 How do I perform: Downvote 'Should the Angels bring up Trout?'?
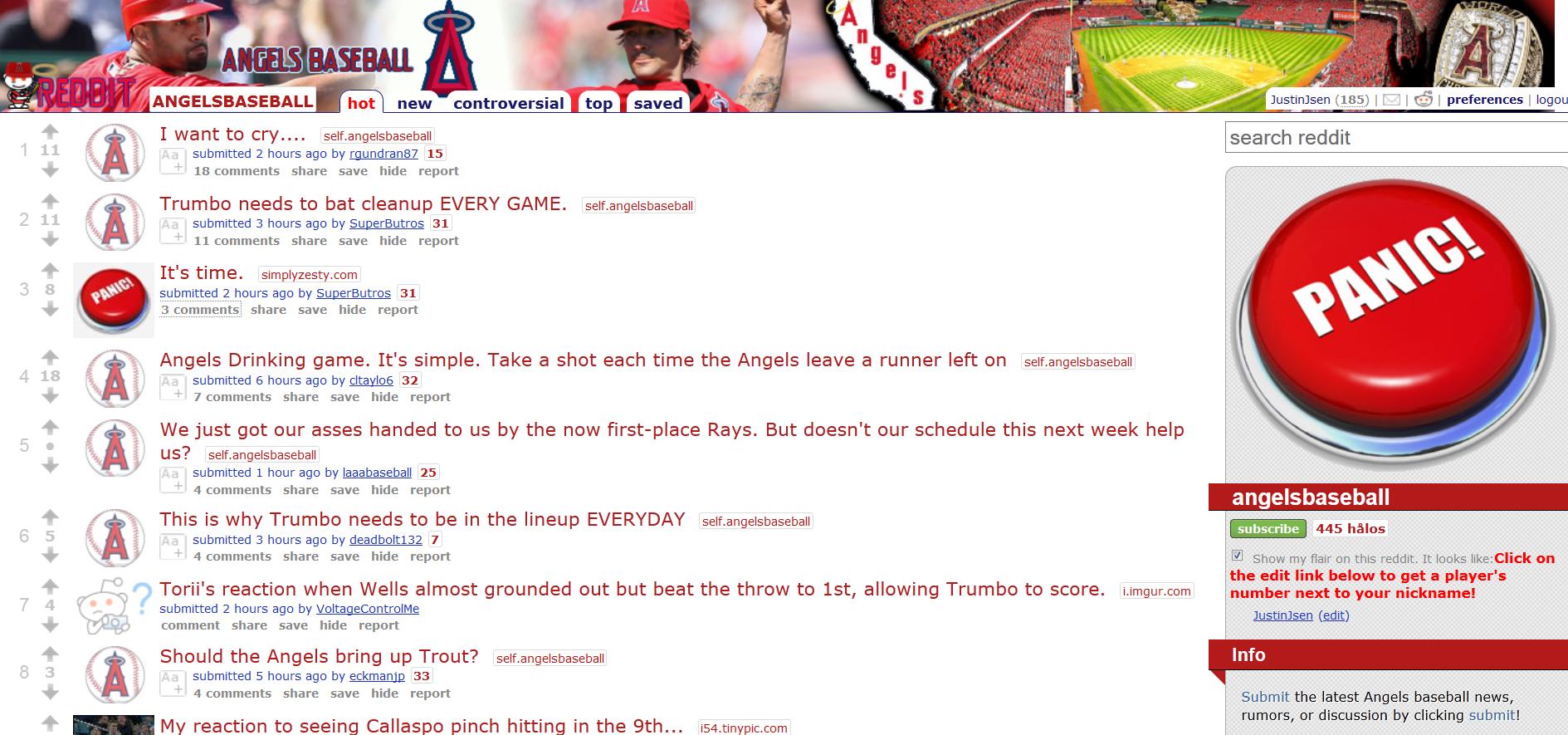(x=50, y=692)
